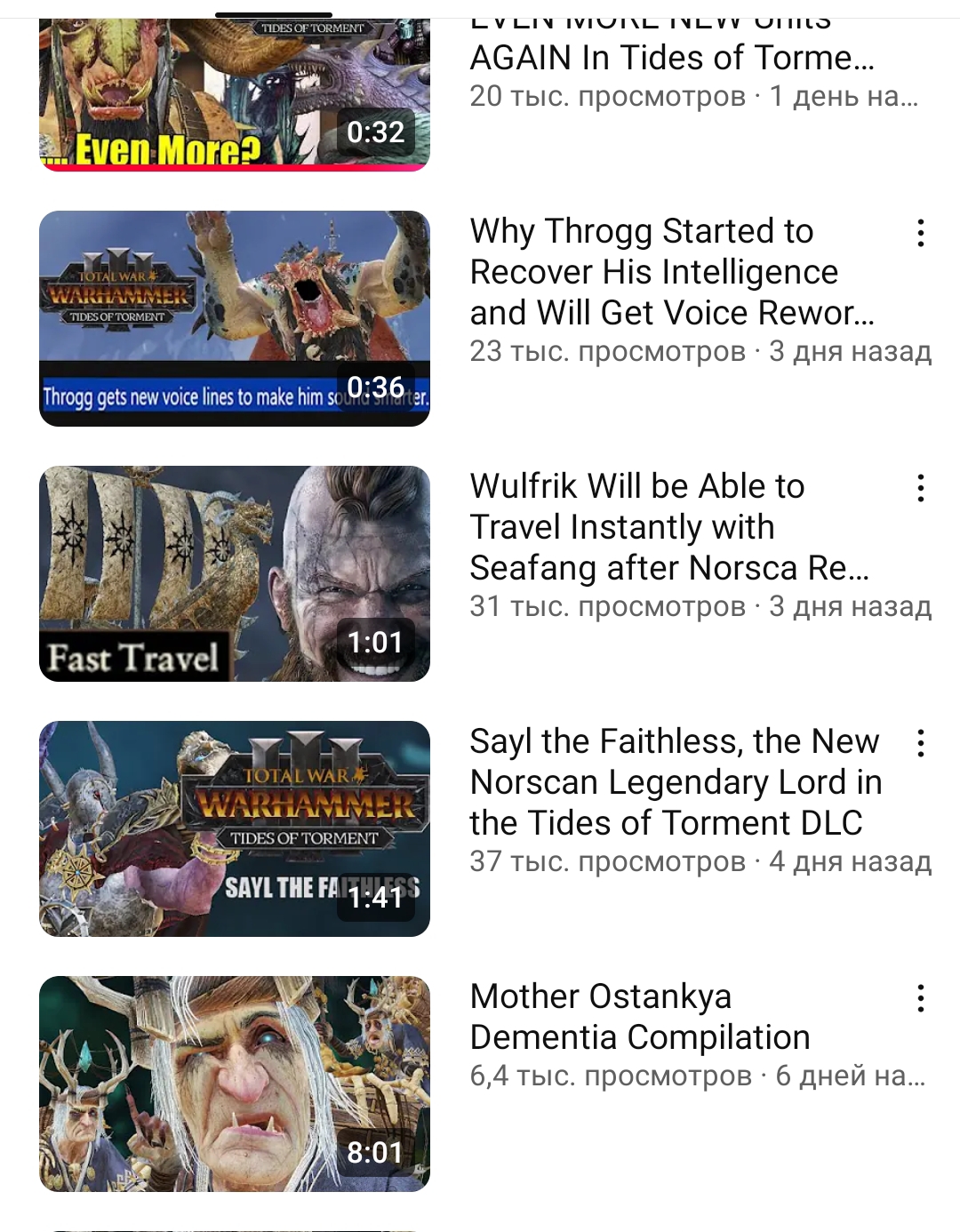
Task: Play Mother Ostankya Dementia Compilation video
Action: point(235,1084)
